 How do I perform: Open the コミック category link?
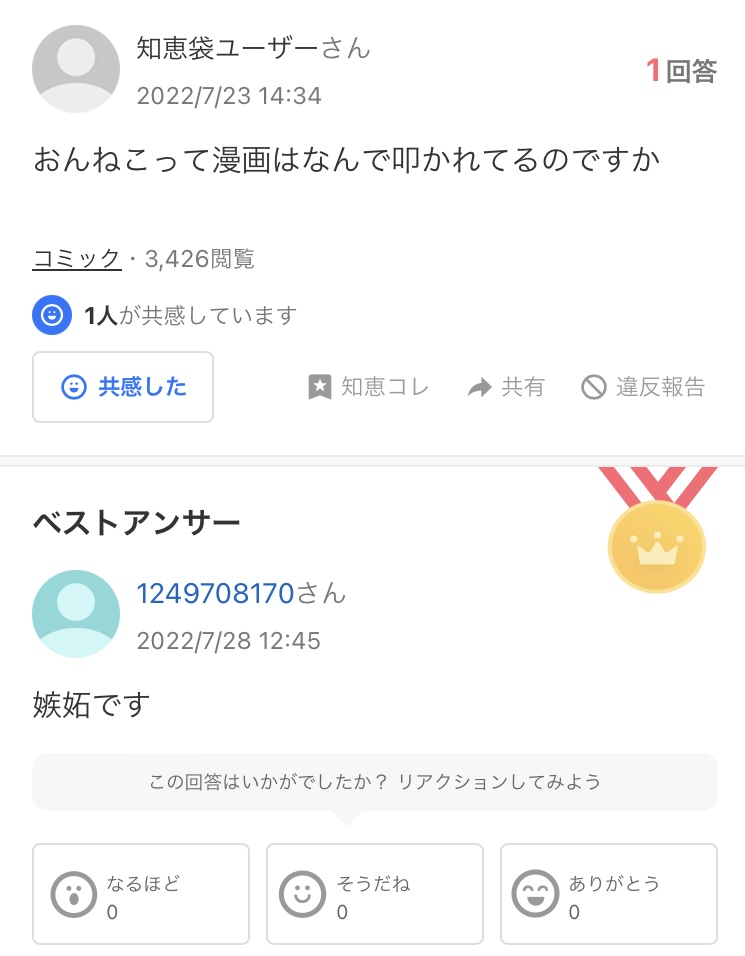[x=77, y=260]
